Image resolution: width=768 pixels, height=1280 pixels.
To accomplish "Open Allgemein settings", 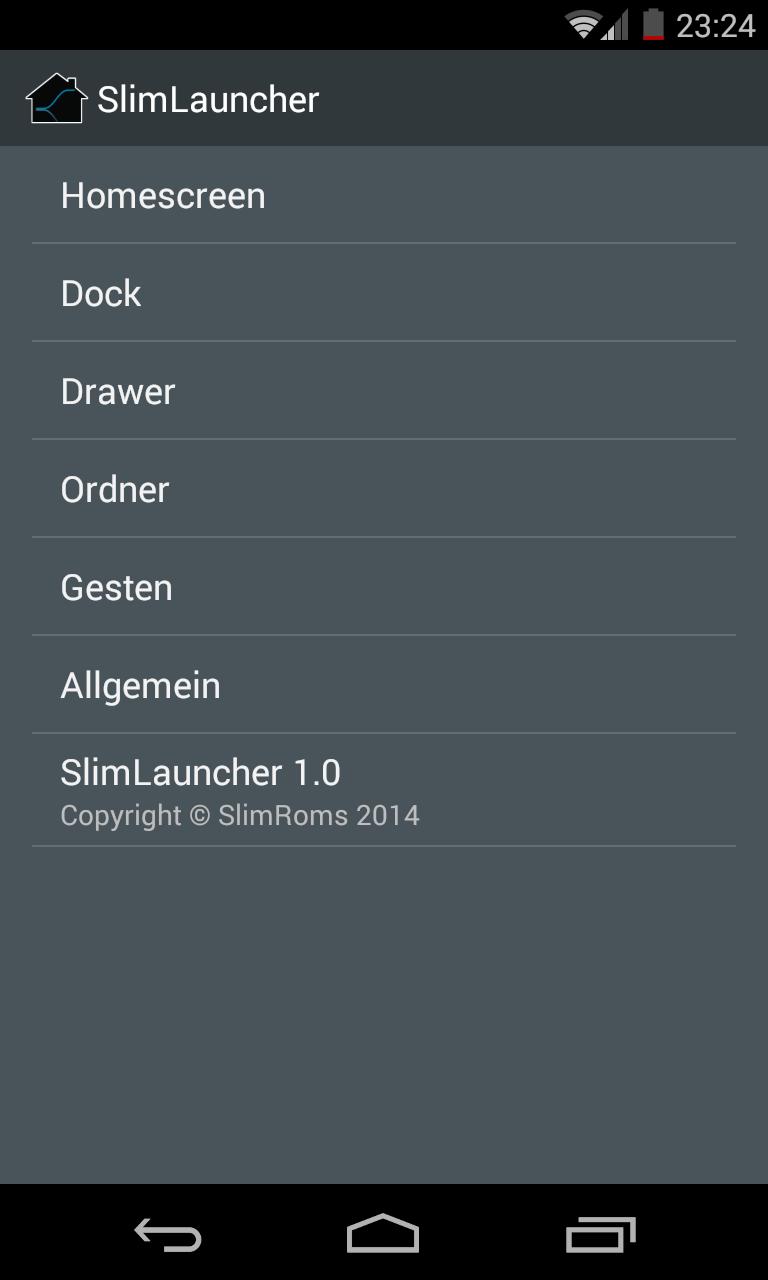I will click(x=383, y=686).
